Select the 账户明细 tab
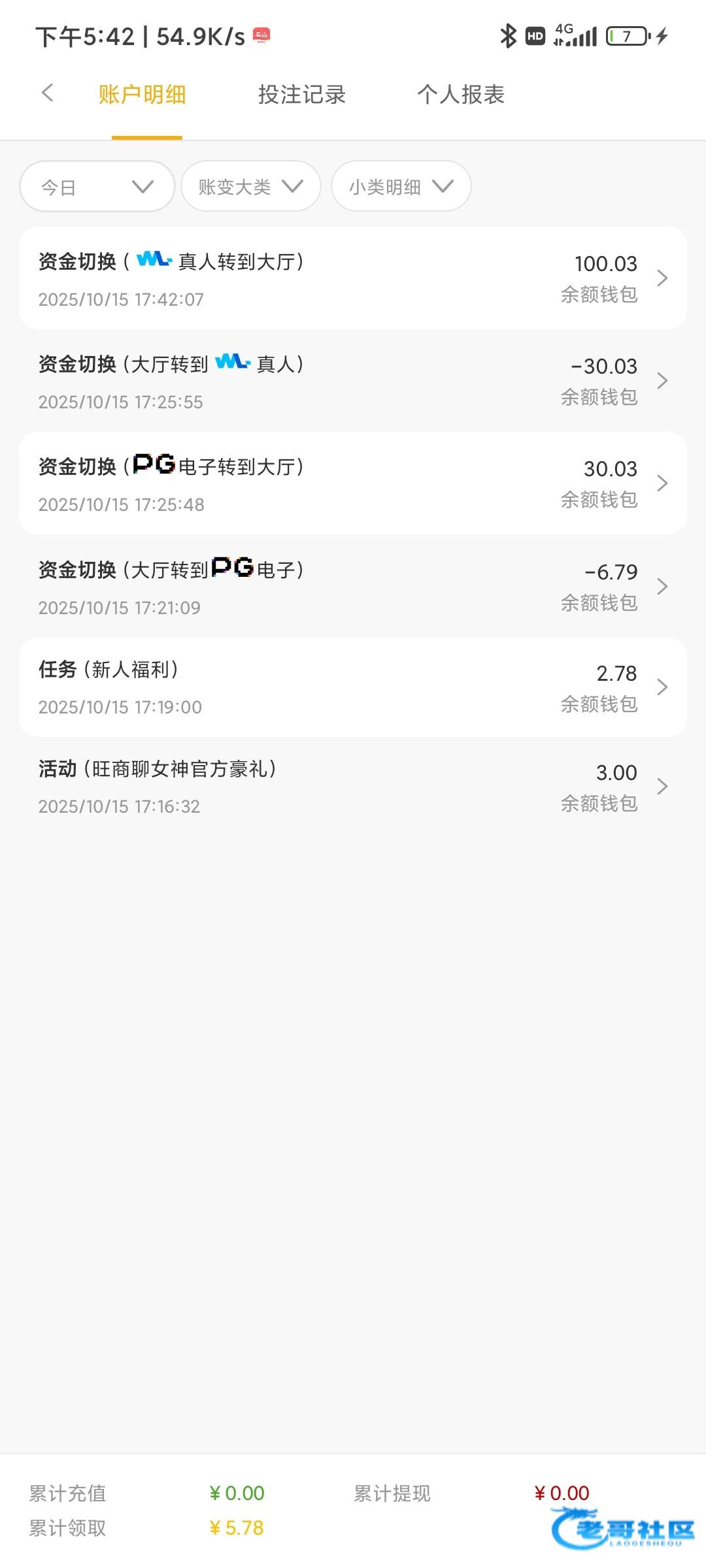 143,95
